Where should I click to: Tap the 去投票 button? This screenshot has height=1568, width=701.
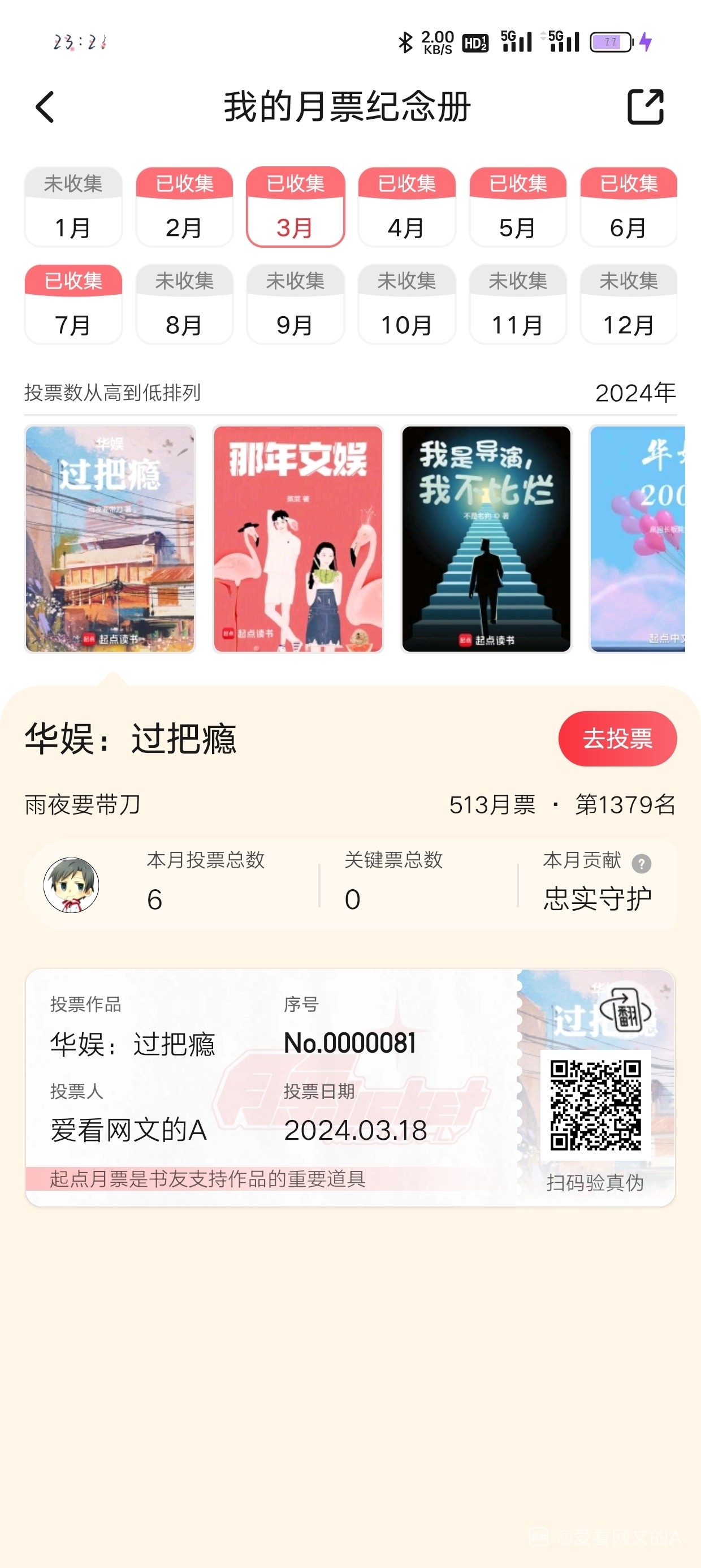click(617, 738)
